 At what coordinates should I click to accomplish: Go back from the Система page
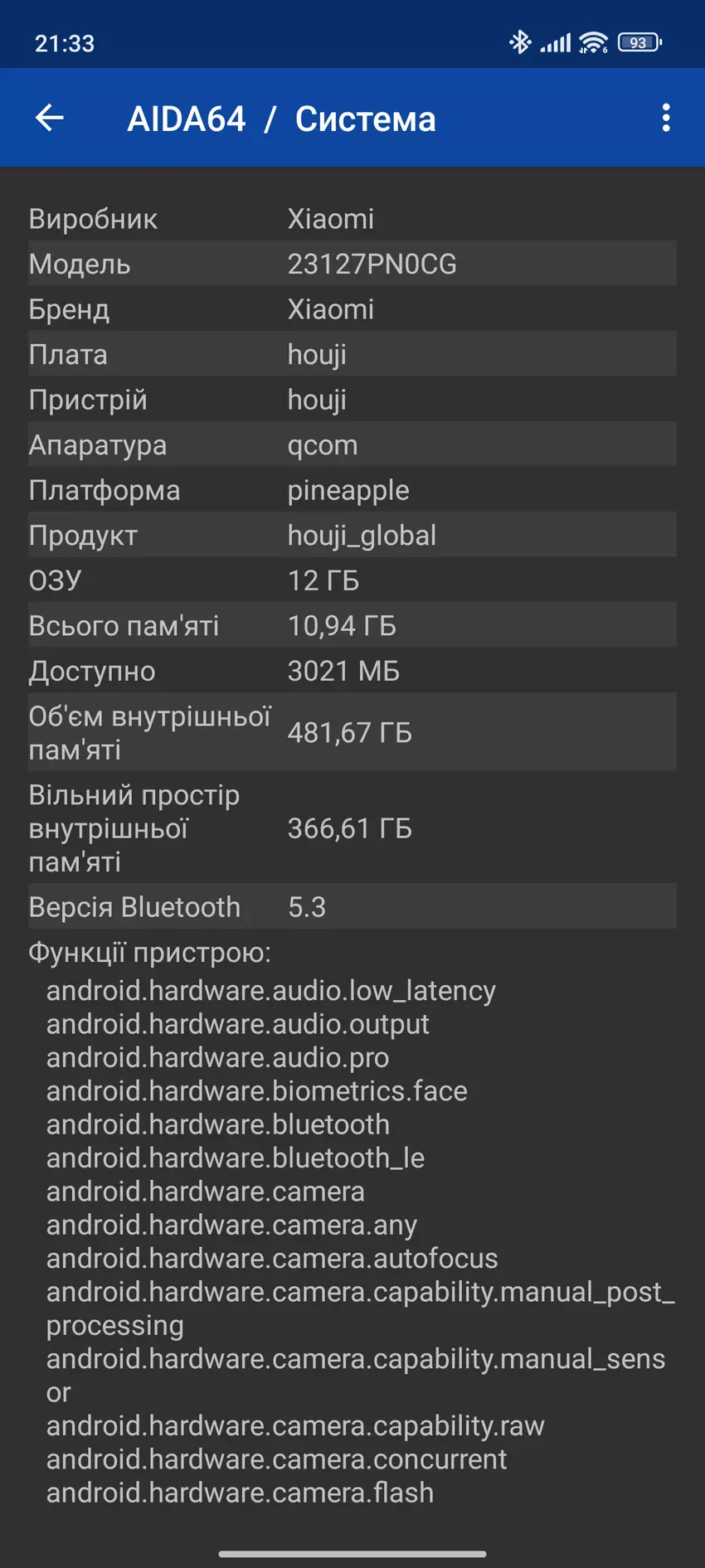[x=50, y=118]
